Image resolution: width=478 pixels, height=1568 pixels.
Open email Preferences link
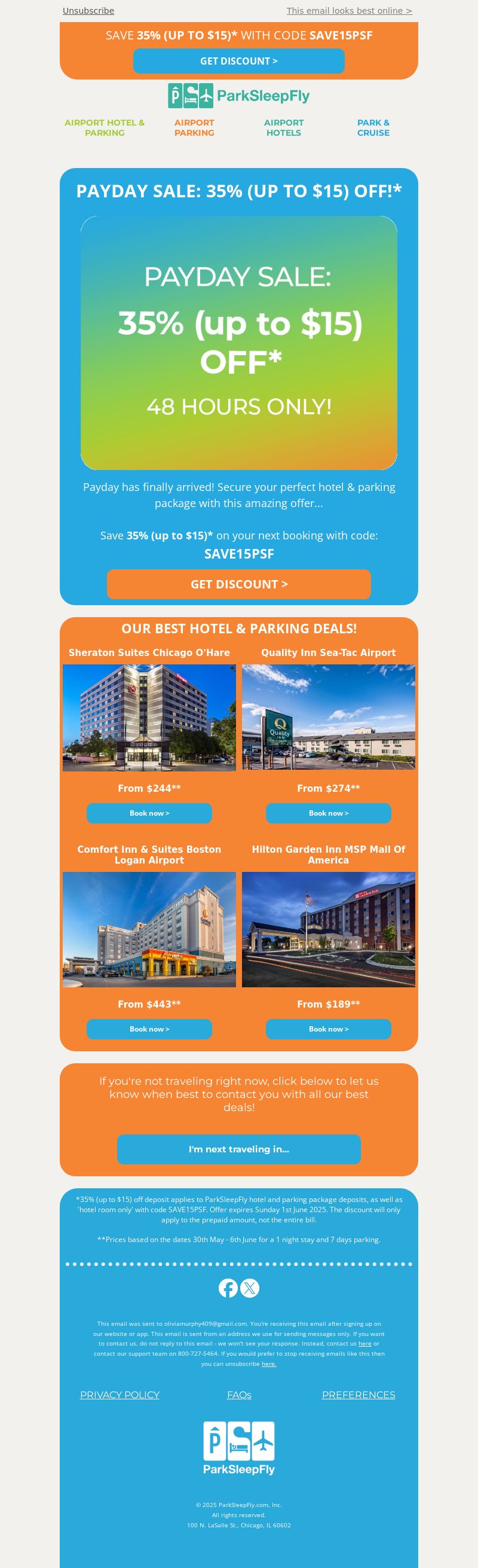[x=358, y=1395]
